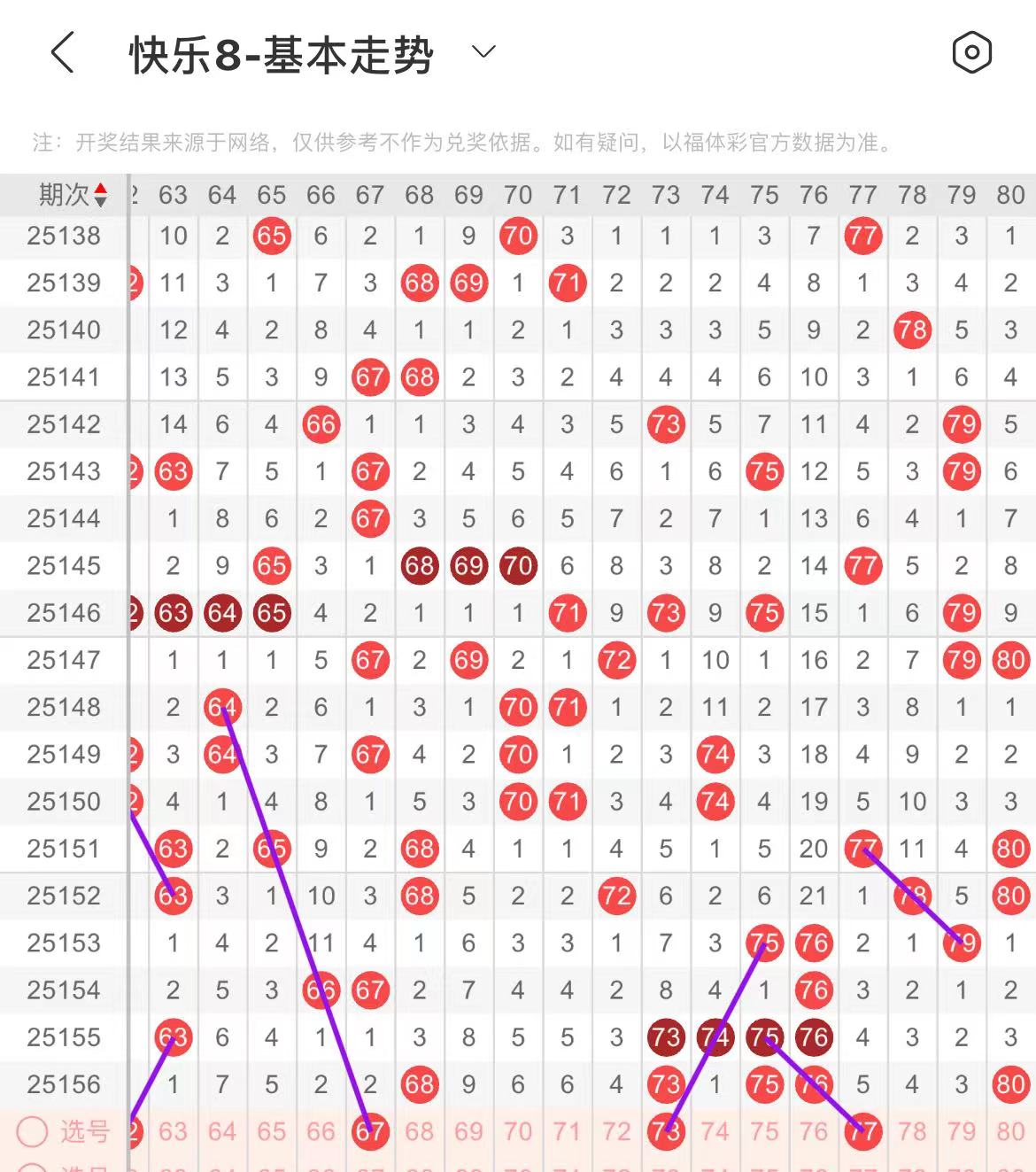Pick number 70 in the first 选号 row
Viewport: 1036px width, 1172px height.
pos(518,1131)
